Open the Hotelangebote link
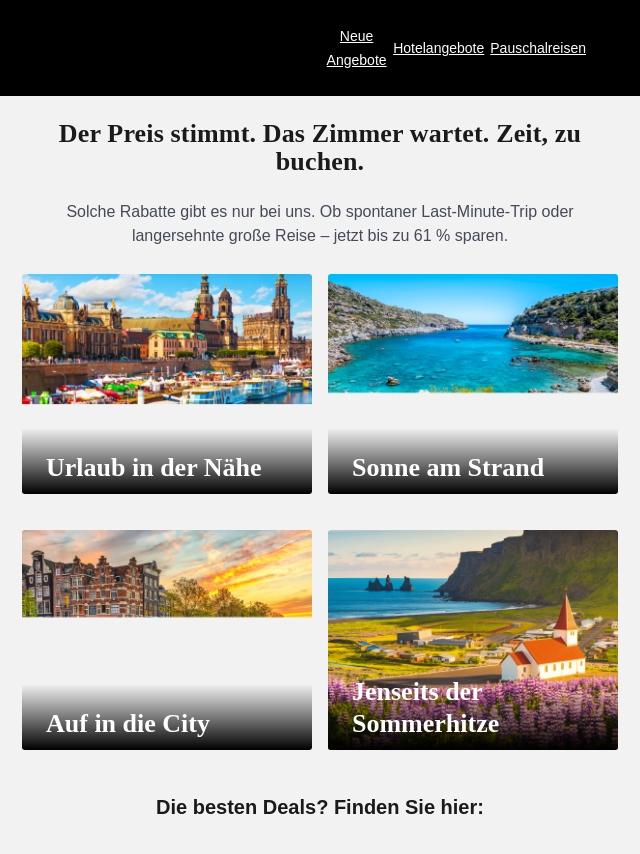Screen dimensions: 640x854 [x=438, y=48]
